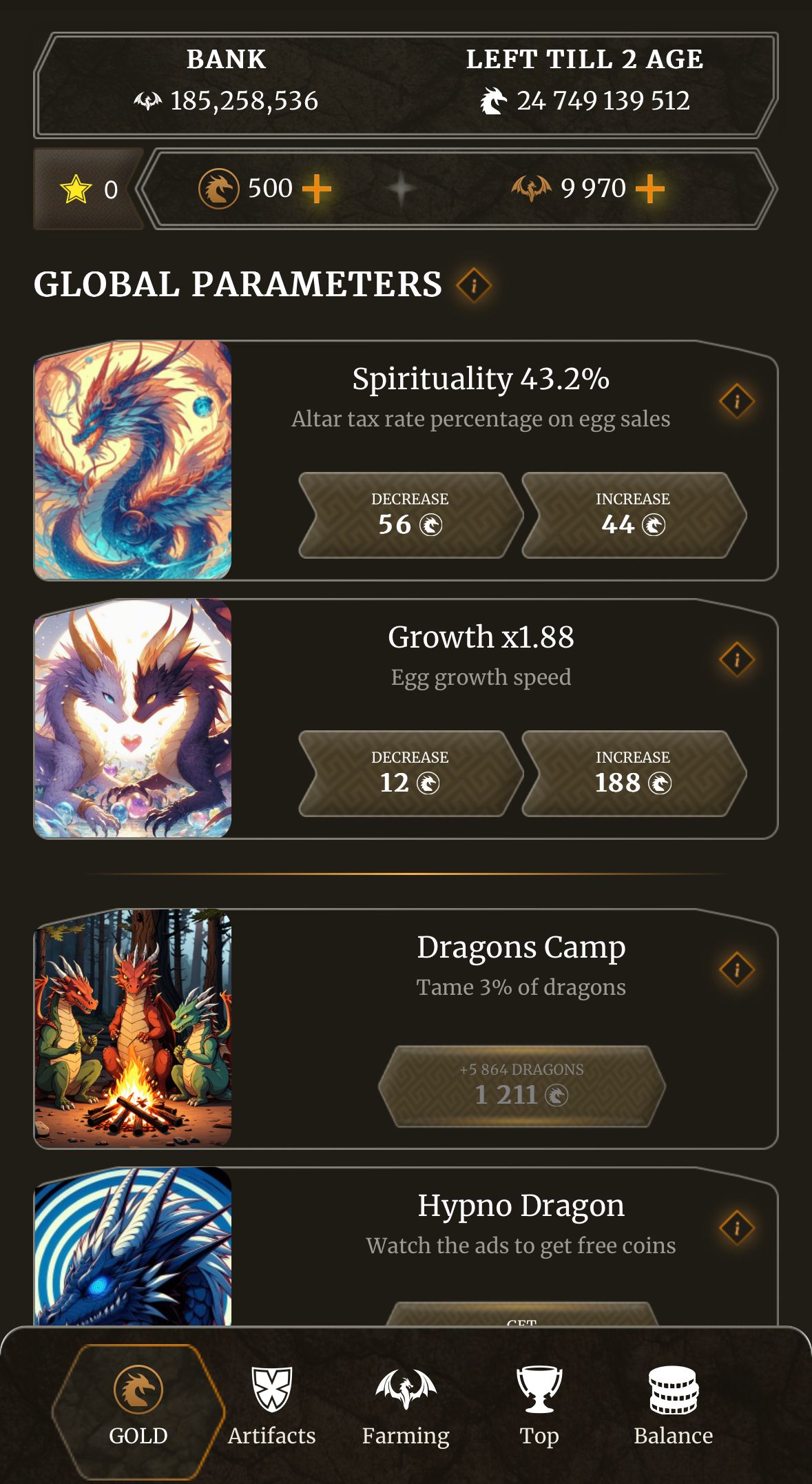Add more dragons next to 9 970

(649, 188)
